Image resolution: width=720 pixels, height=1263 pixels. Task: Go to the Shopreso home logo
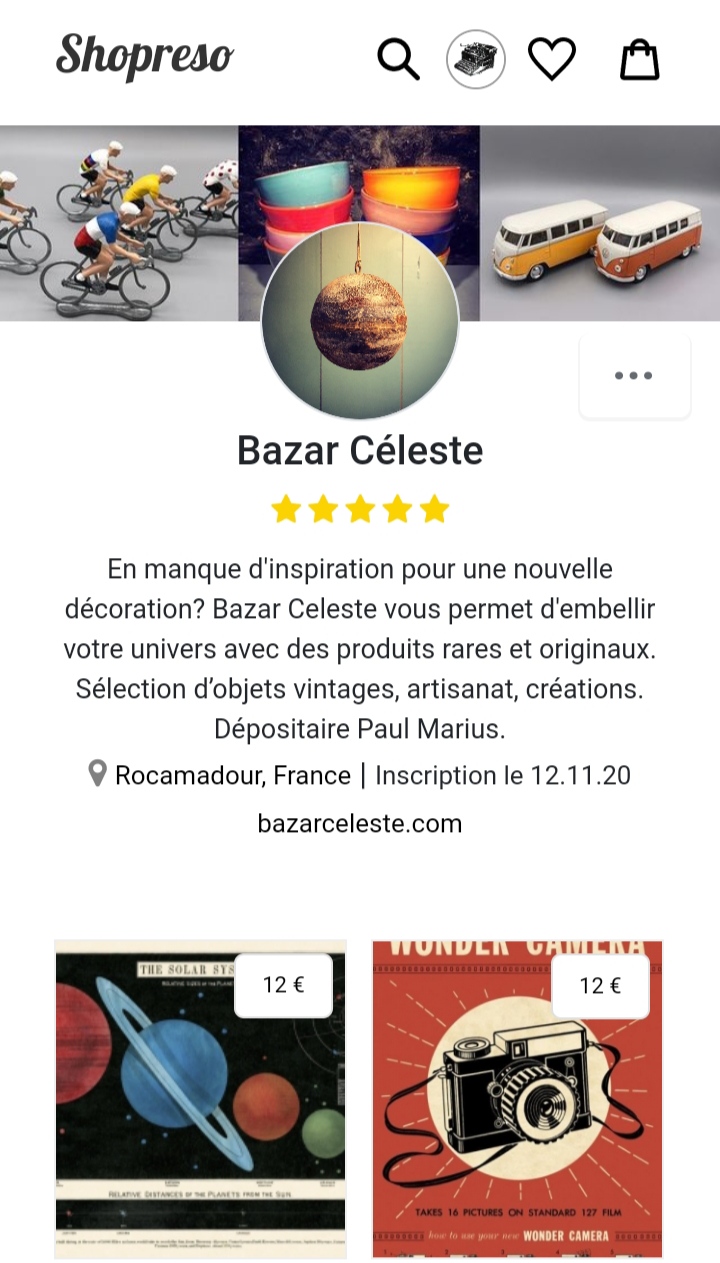click(145, 56)
